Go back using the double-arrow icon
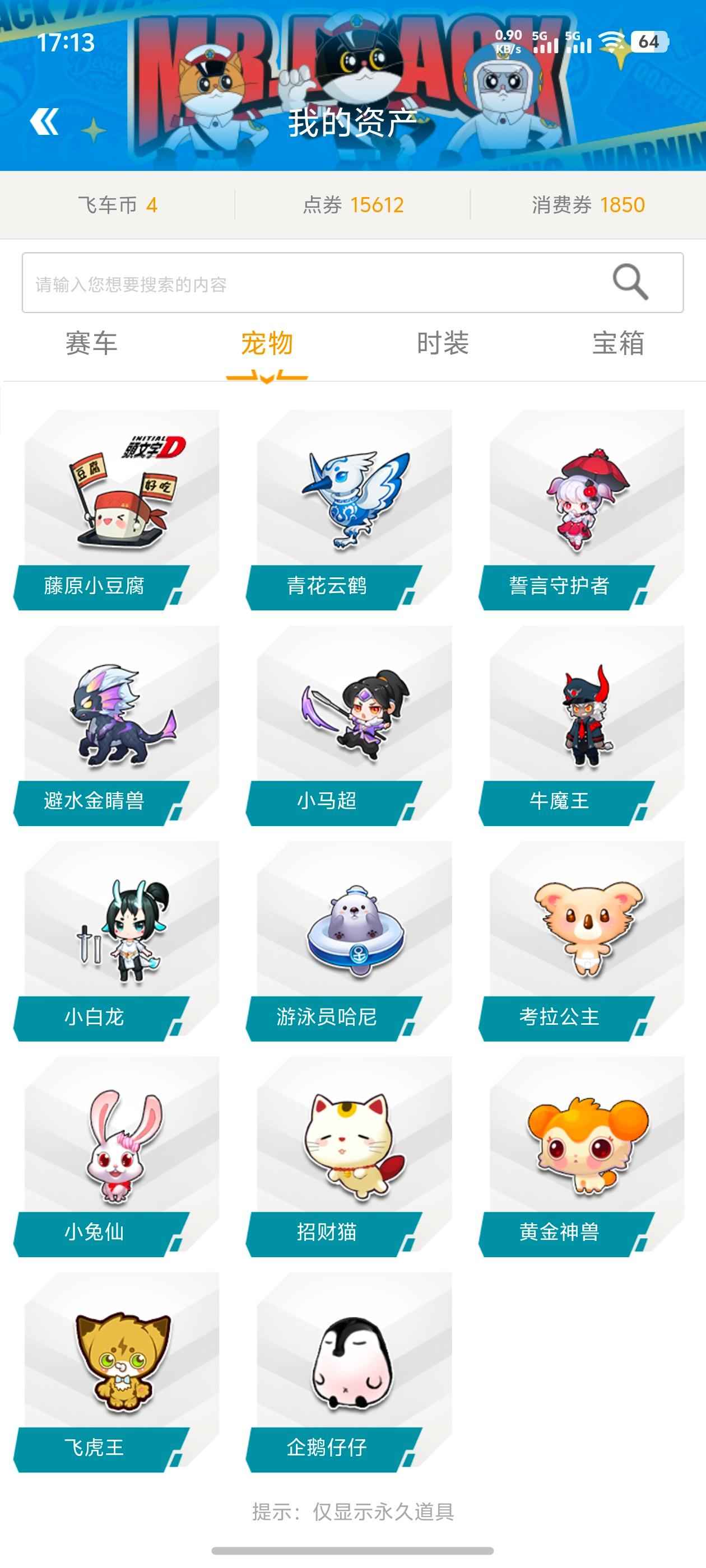Viewport: 706px width, 1568px height. pos(44,122)
